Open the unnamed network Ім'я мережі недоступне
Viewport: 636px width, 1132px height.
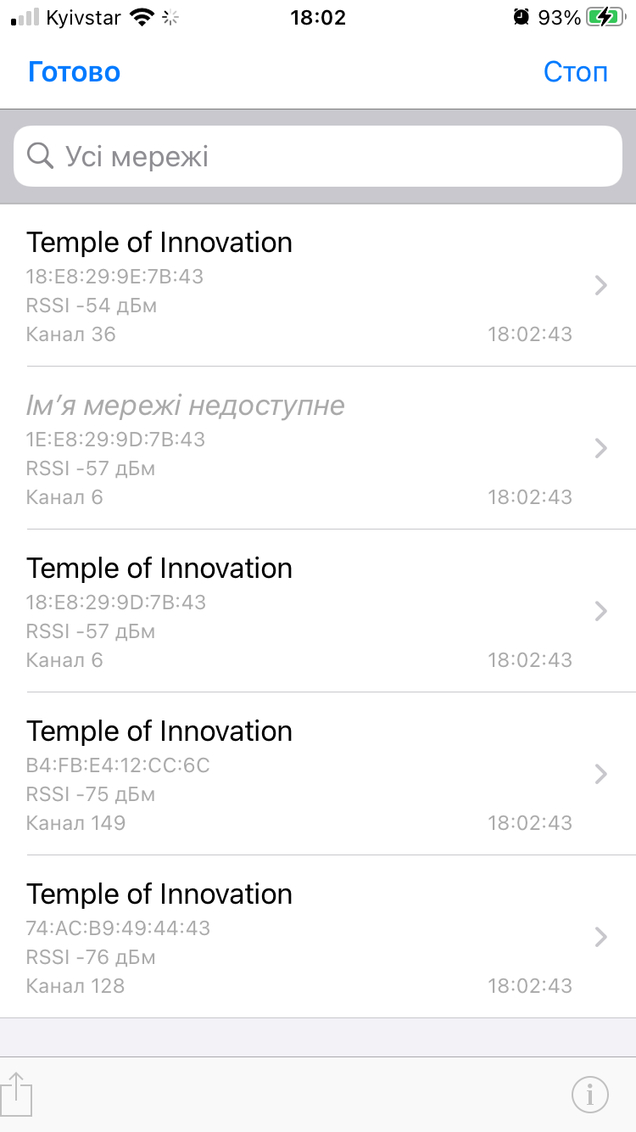click(318, 448)
